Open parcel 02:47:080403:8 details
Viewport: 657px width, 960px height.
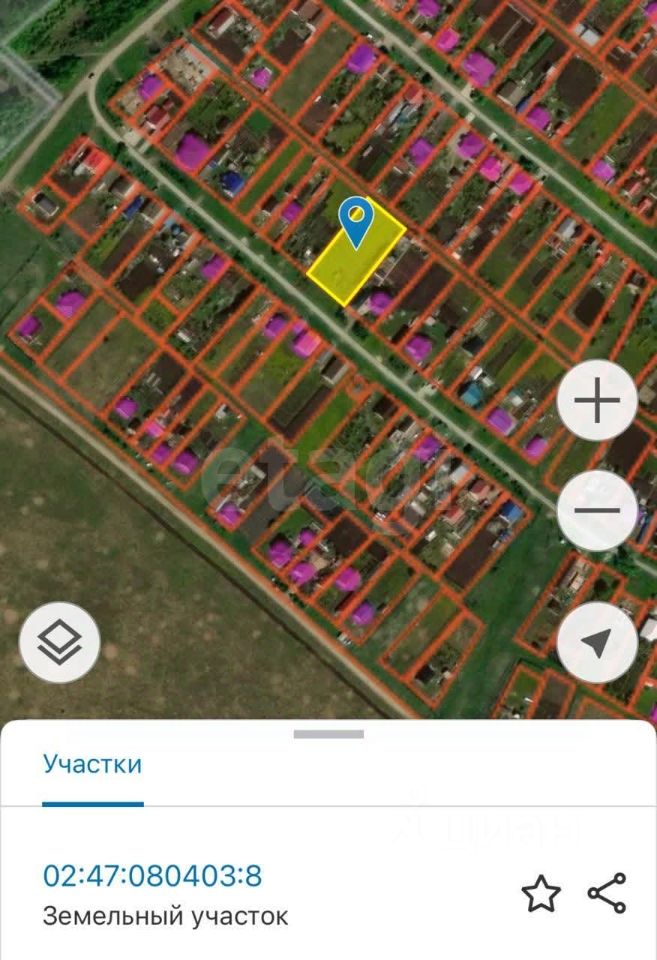152,876
